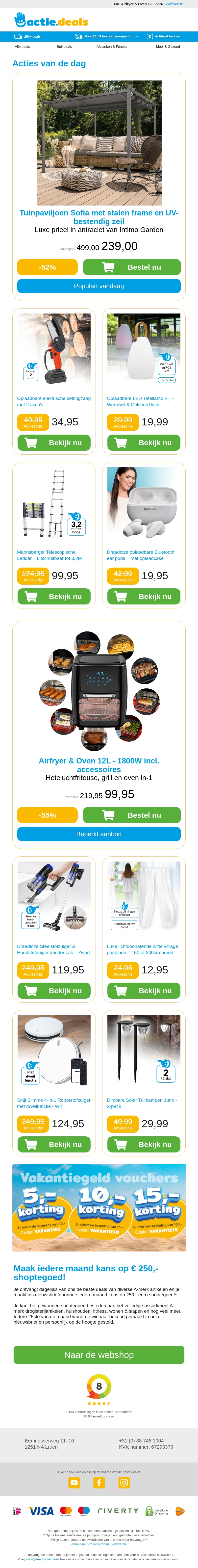Tap Bekijk nu for Dimbare Solar Tuinlampen
198x1568 pixels.
[144, 1144]
